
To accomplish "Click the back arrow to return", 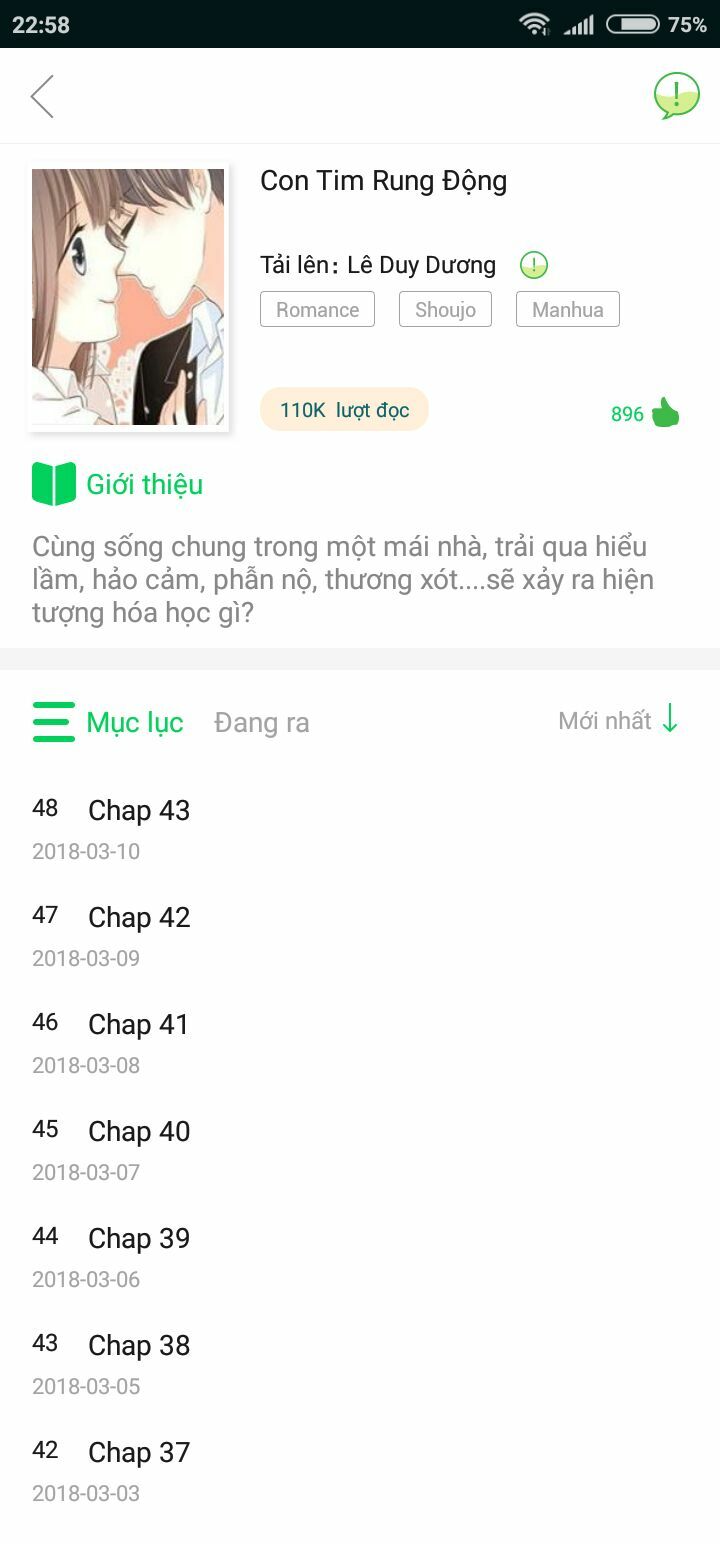I will click(42, 97).
